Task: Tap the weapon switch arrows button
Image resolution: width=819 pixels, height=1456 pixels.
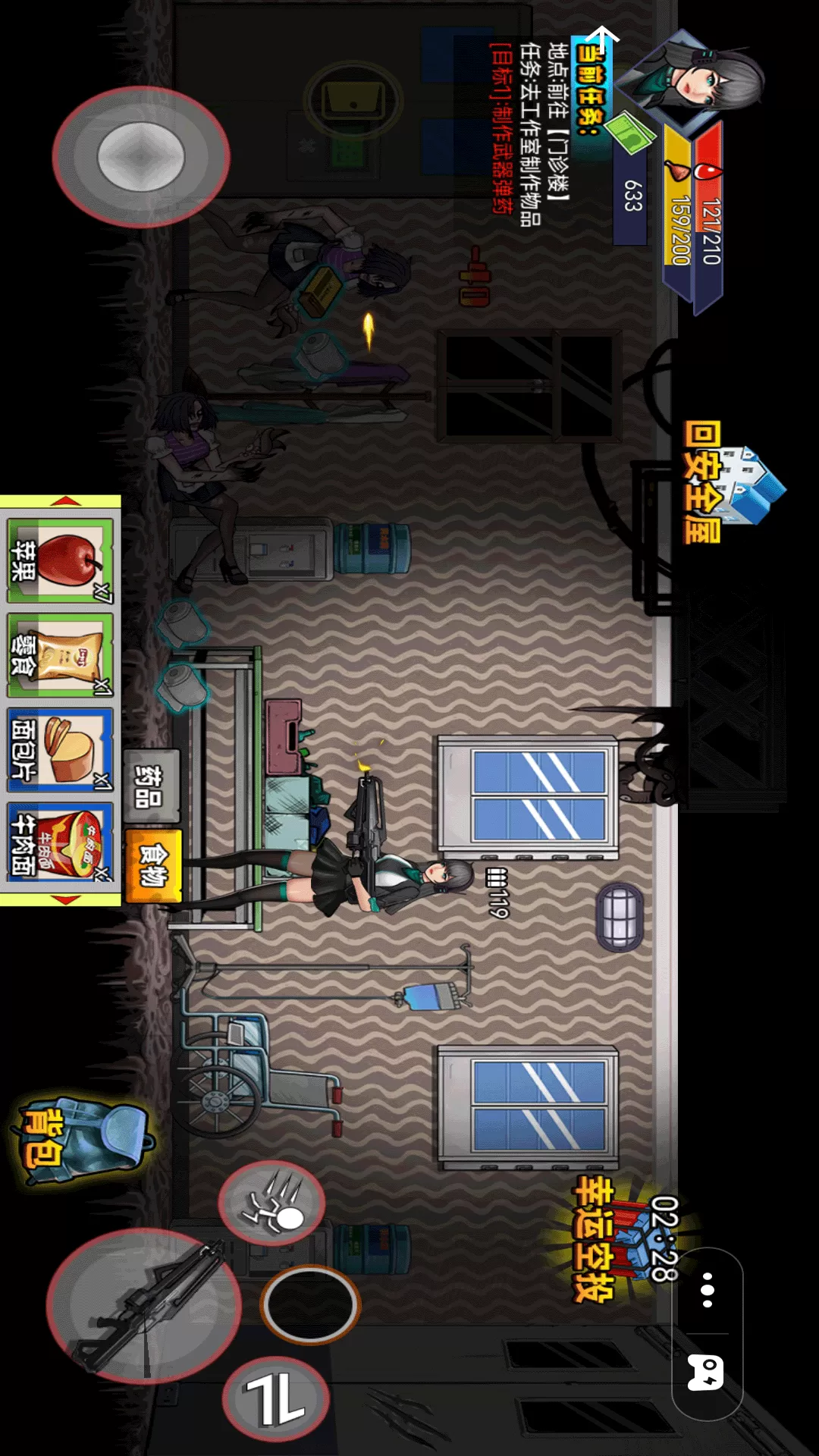Action: point(276,1400)
